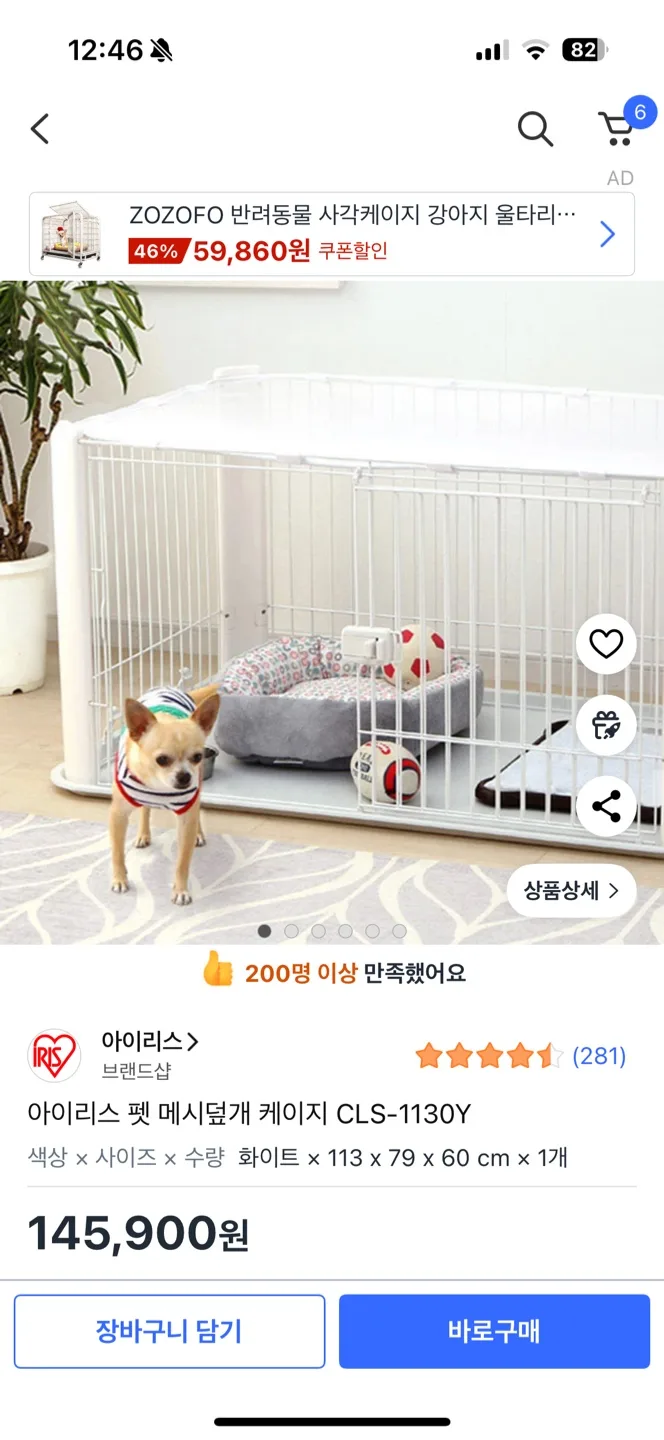Open the 아이리스 brand shop
The height and width of the screenshot is (1440, 664).
click(x=150, y=1042)
